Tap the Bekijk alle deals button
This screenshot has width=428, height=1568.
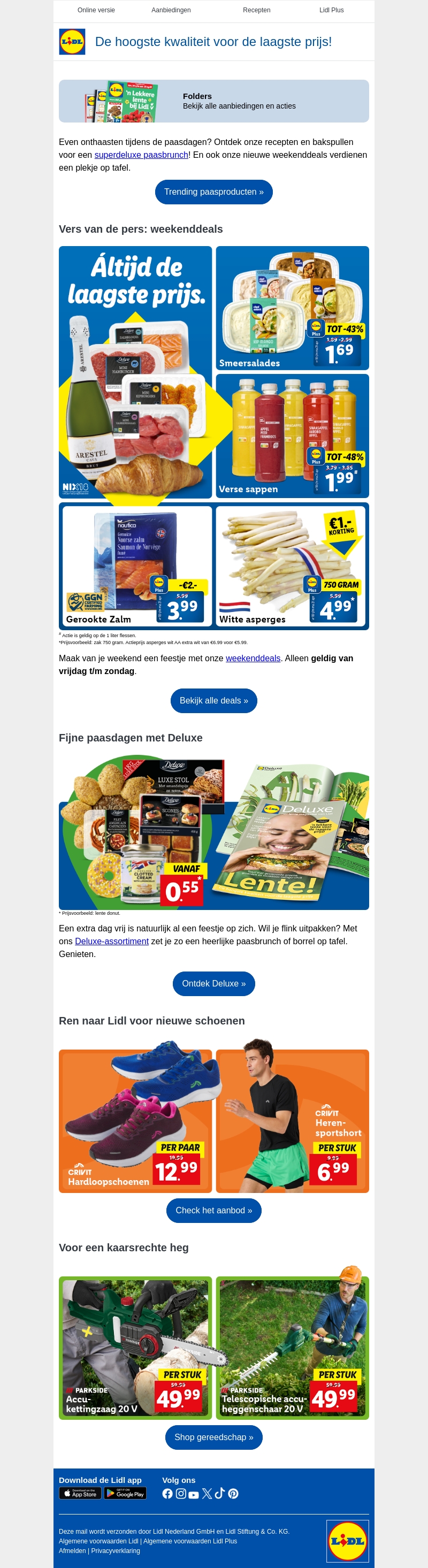coord(213,701)
